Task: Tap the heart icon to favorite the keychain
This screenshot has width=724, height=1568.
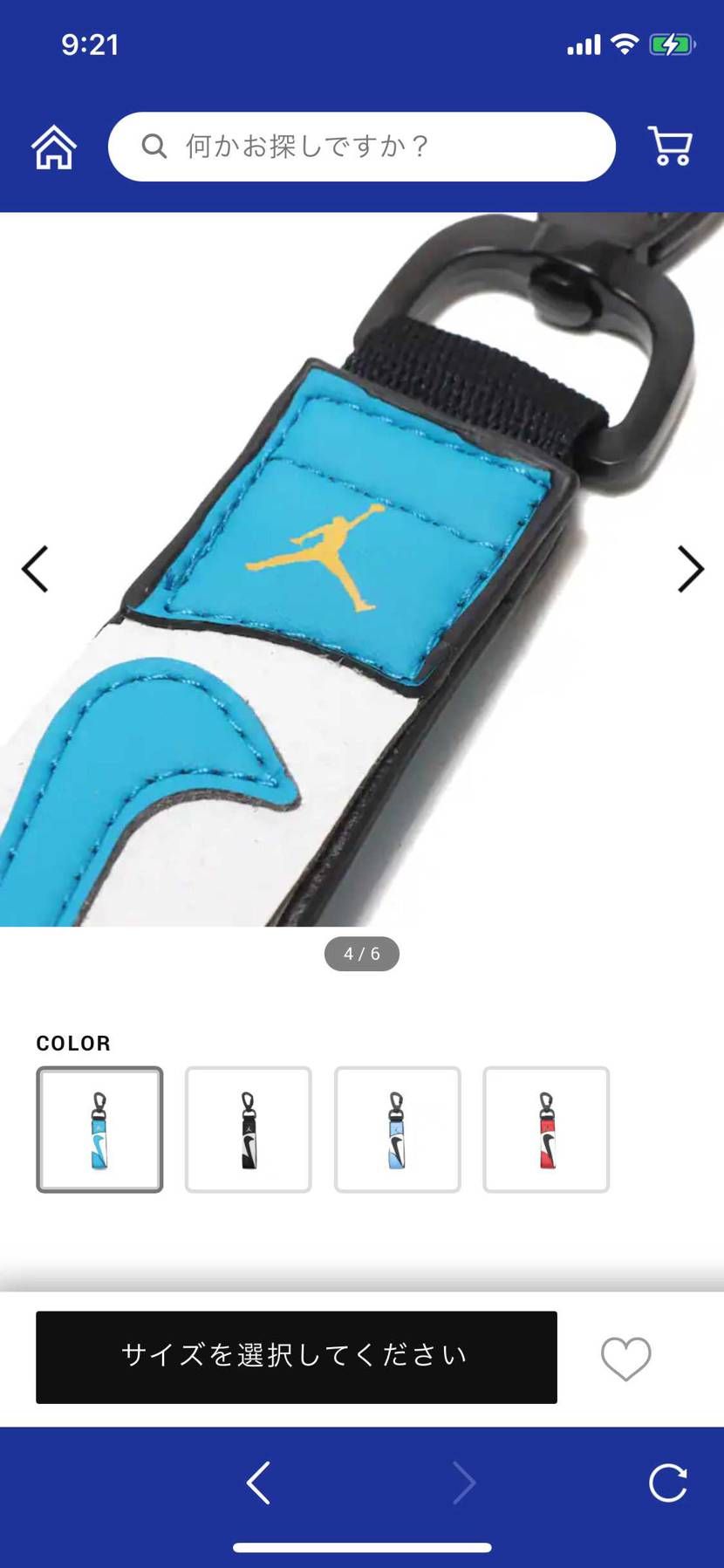Action: (626, 1358)
